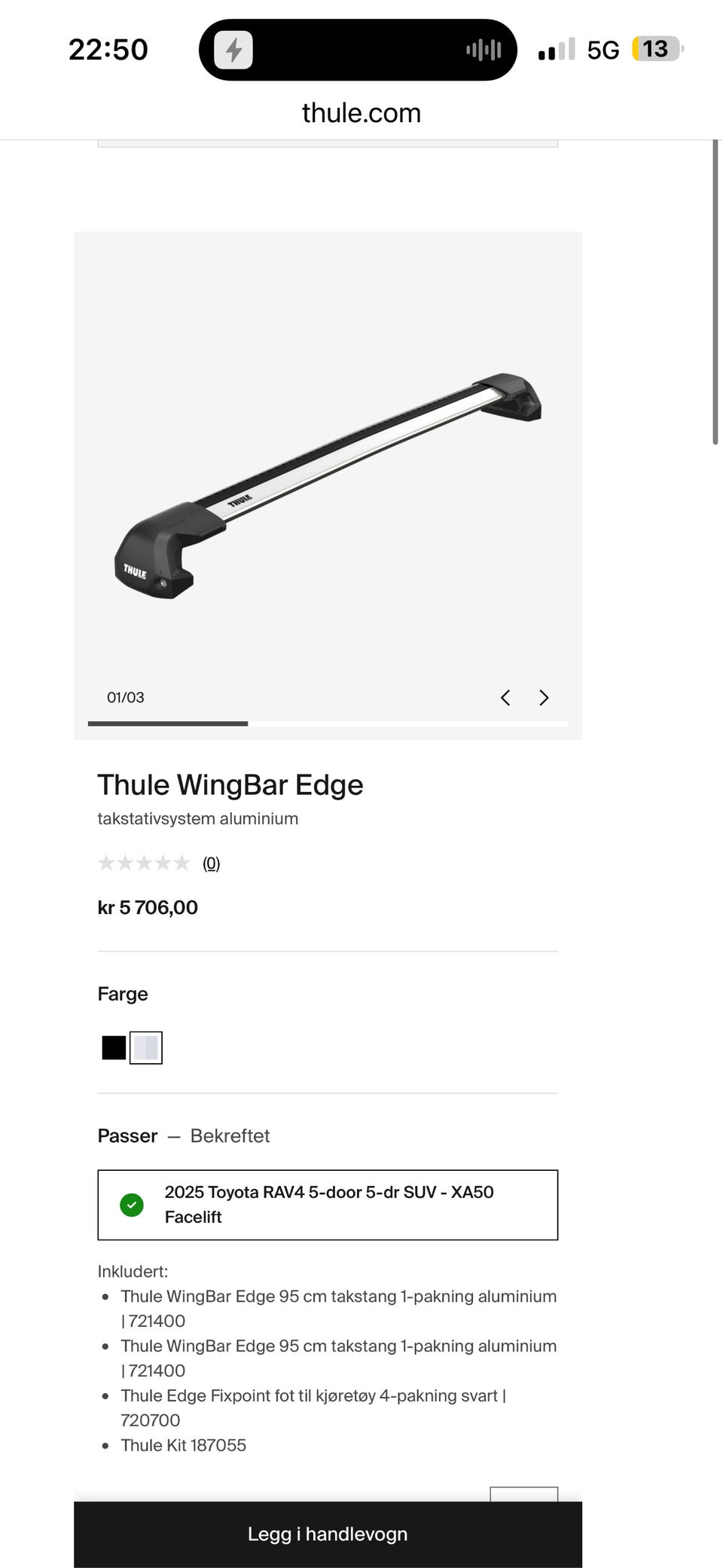Show the previous product image
The height and width of the screenshot is (1568, 723).
[505, 698]
